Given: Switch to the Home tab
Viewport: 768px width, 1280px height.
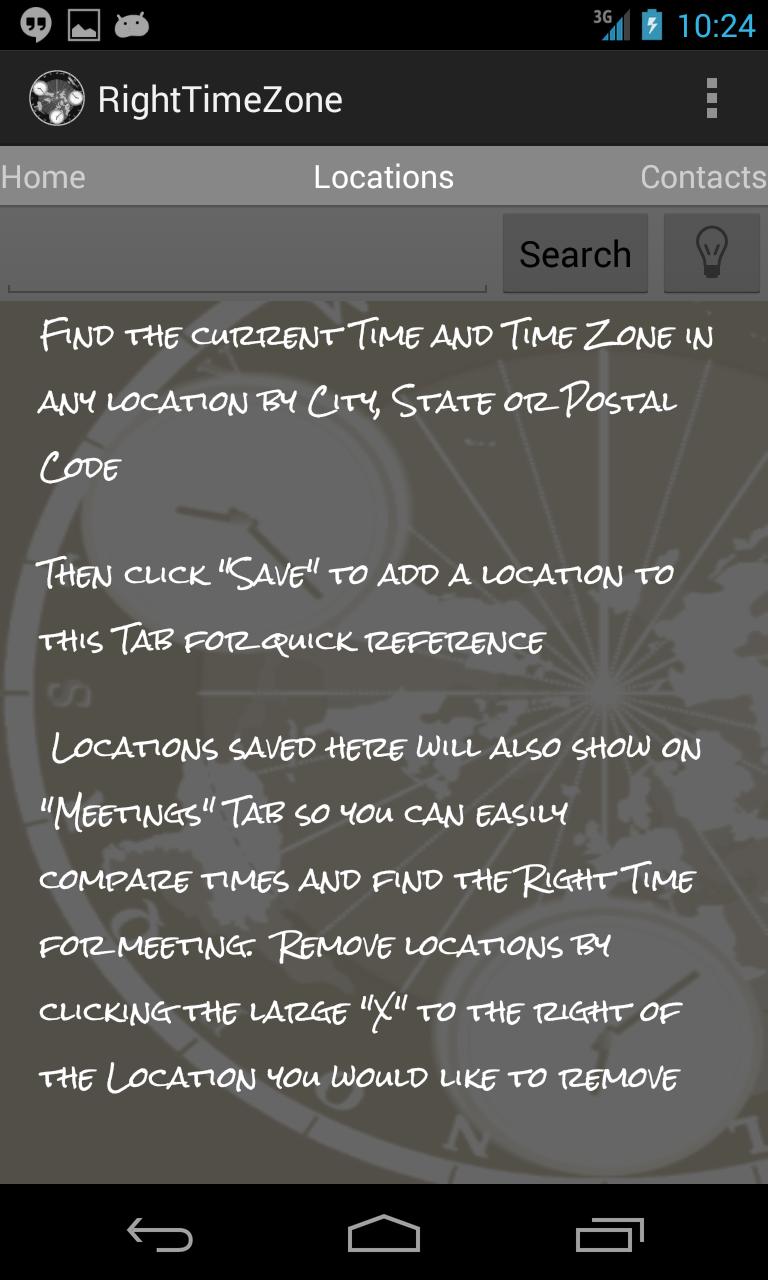Looking at the screenshot, I should pos(42,176).
